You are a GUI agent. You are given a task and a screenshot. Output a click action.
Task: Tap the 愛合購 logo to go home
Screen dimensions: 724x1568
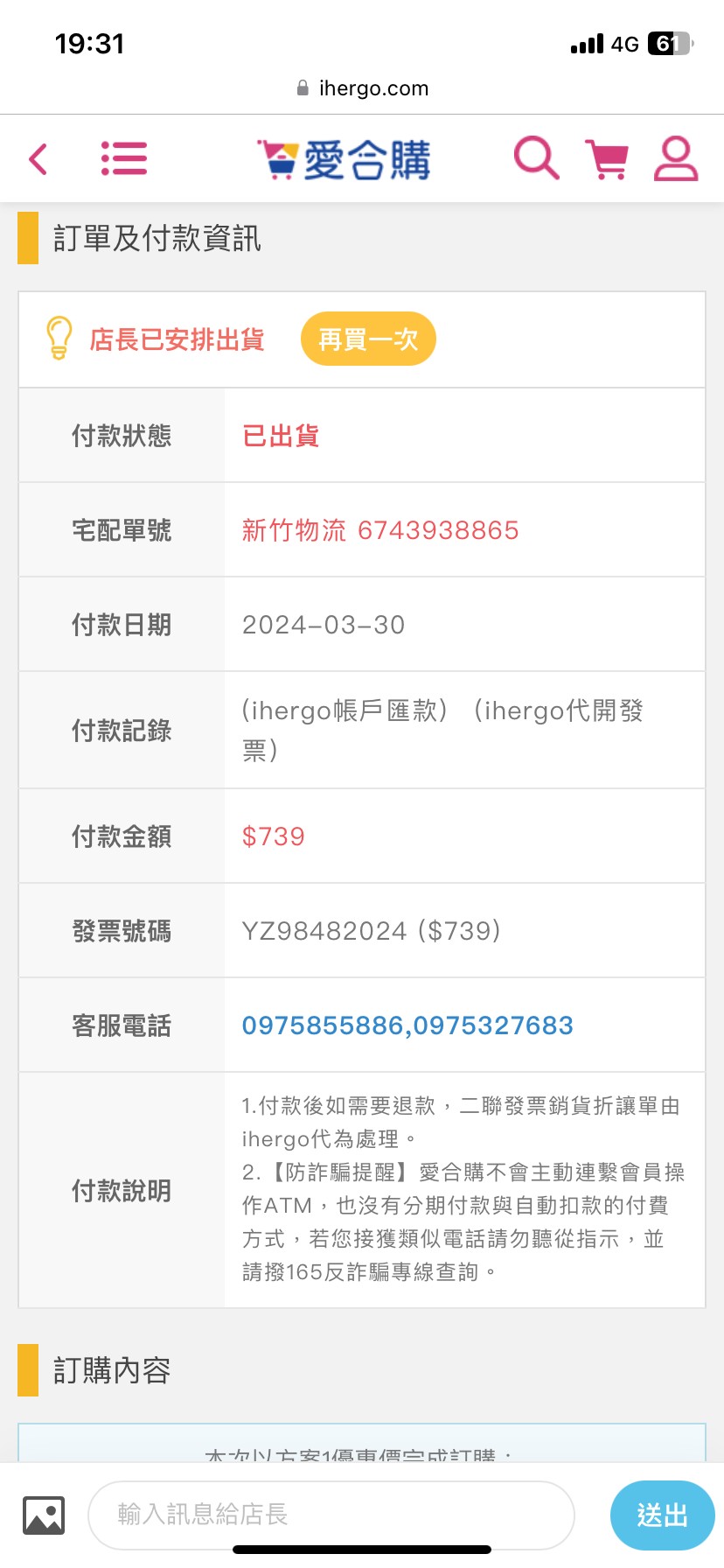(344, 159)
